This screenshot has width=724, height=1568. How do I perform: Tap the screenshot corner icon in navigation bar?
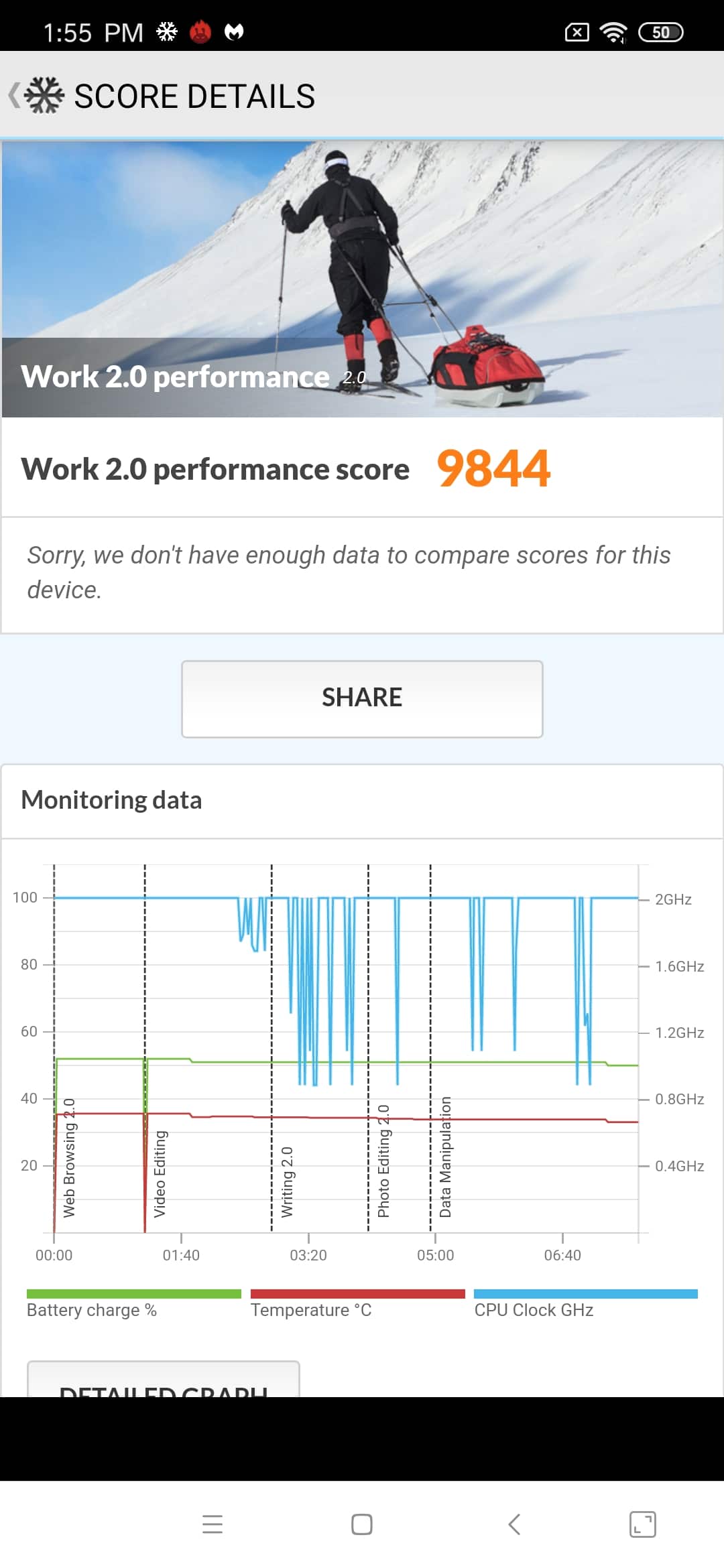643,1524
